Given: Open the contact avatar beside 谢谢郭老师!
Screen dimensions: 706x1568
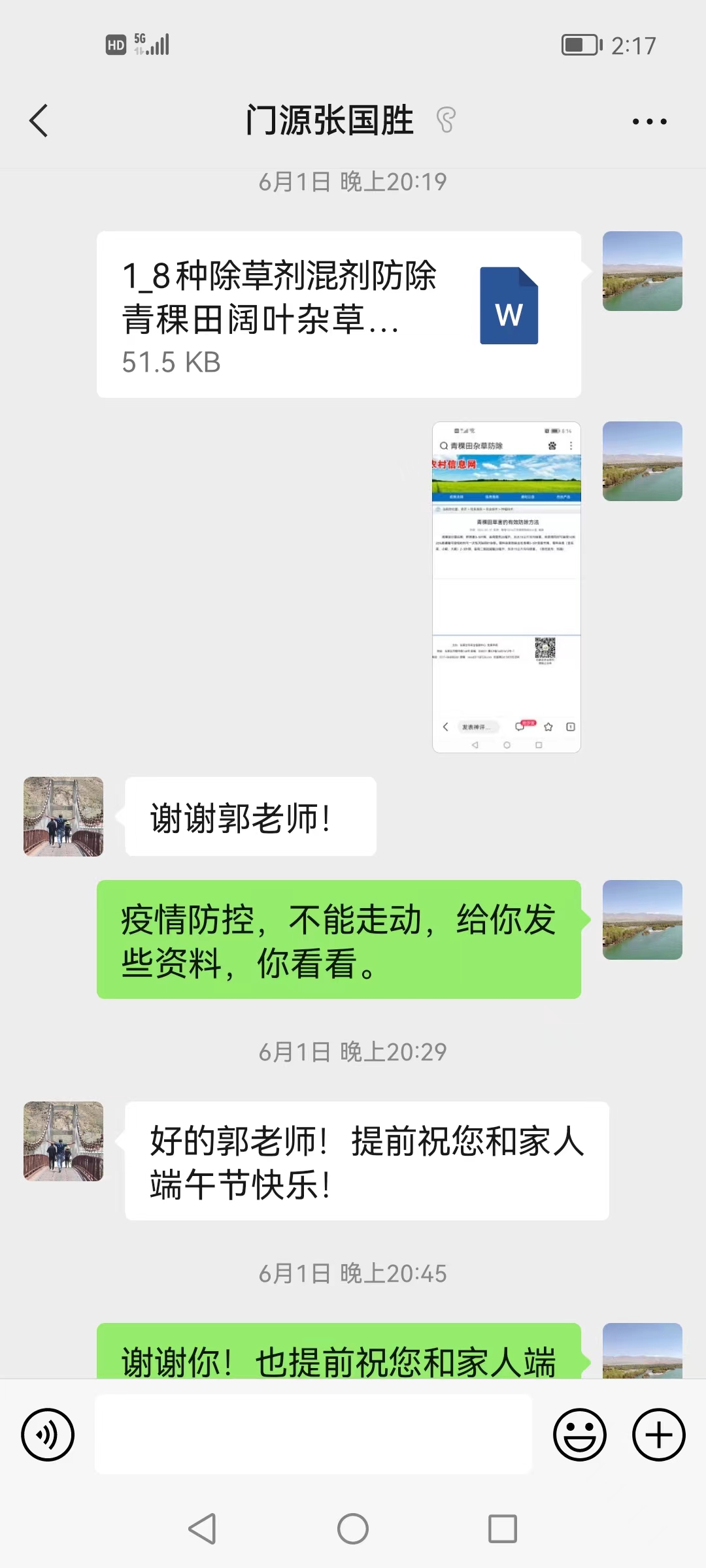Looking at the screenshot, I should [63, 817].
